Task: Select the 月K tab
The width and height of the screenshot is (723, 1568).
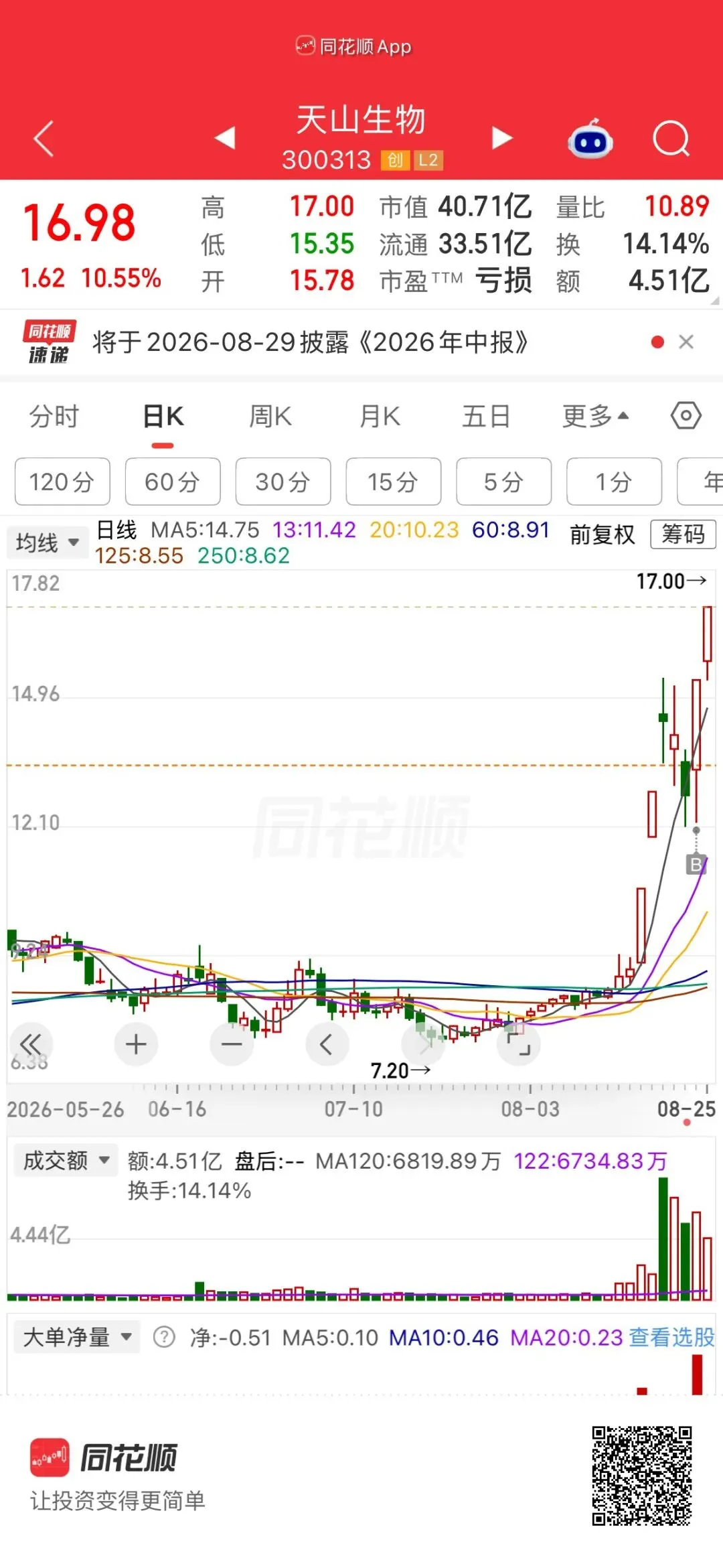Action: coord(380,417)
